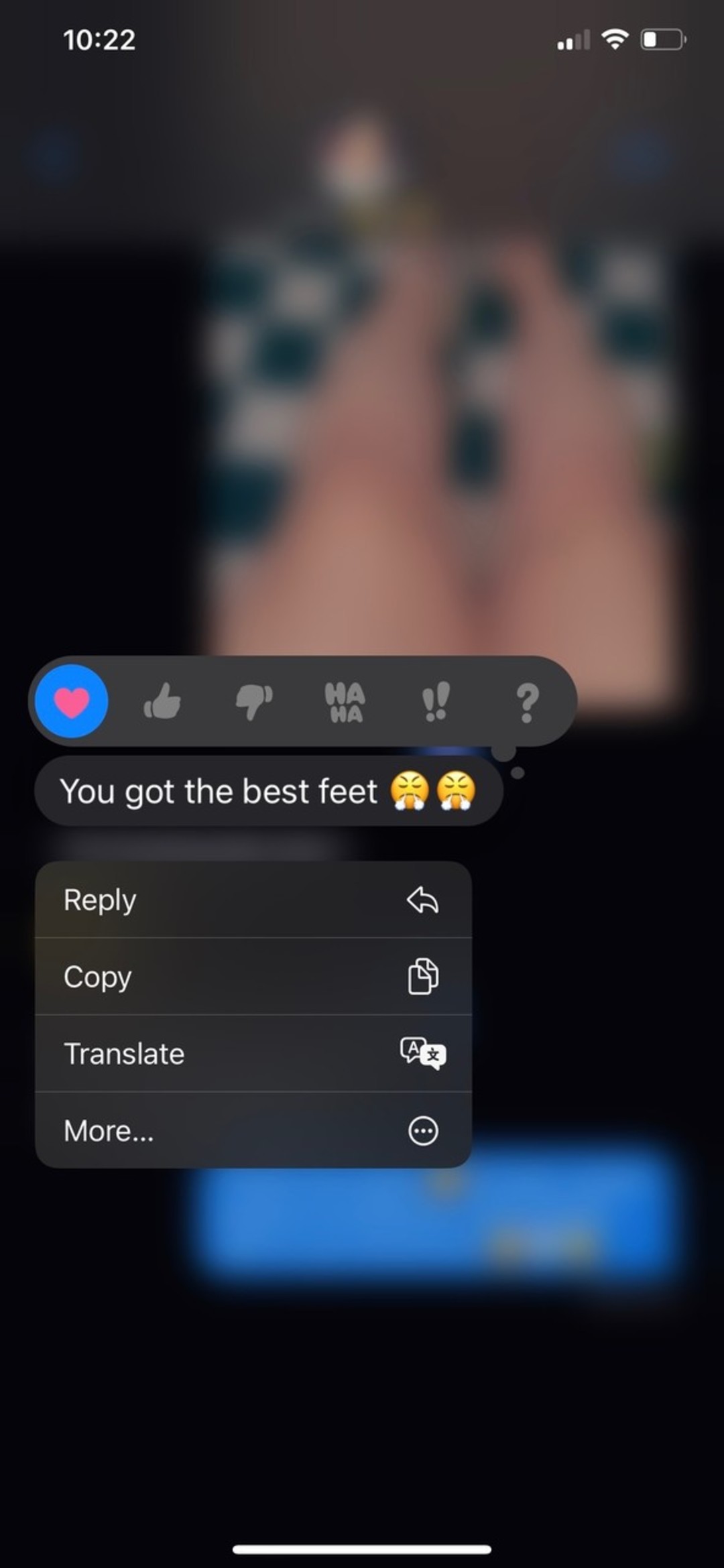Copy the message text

click(253, 977)
